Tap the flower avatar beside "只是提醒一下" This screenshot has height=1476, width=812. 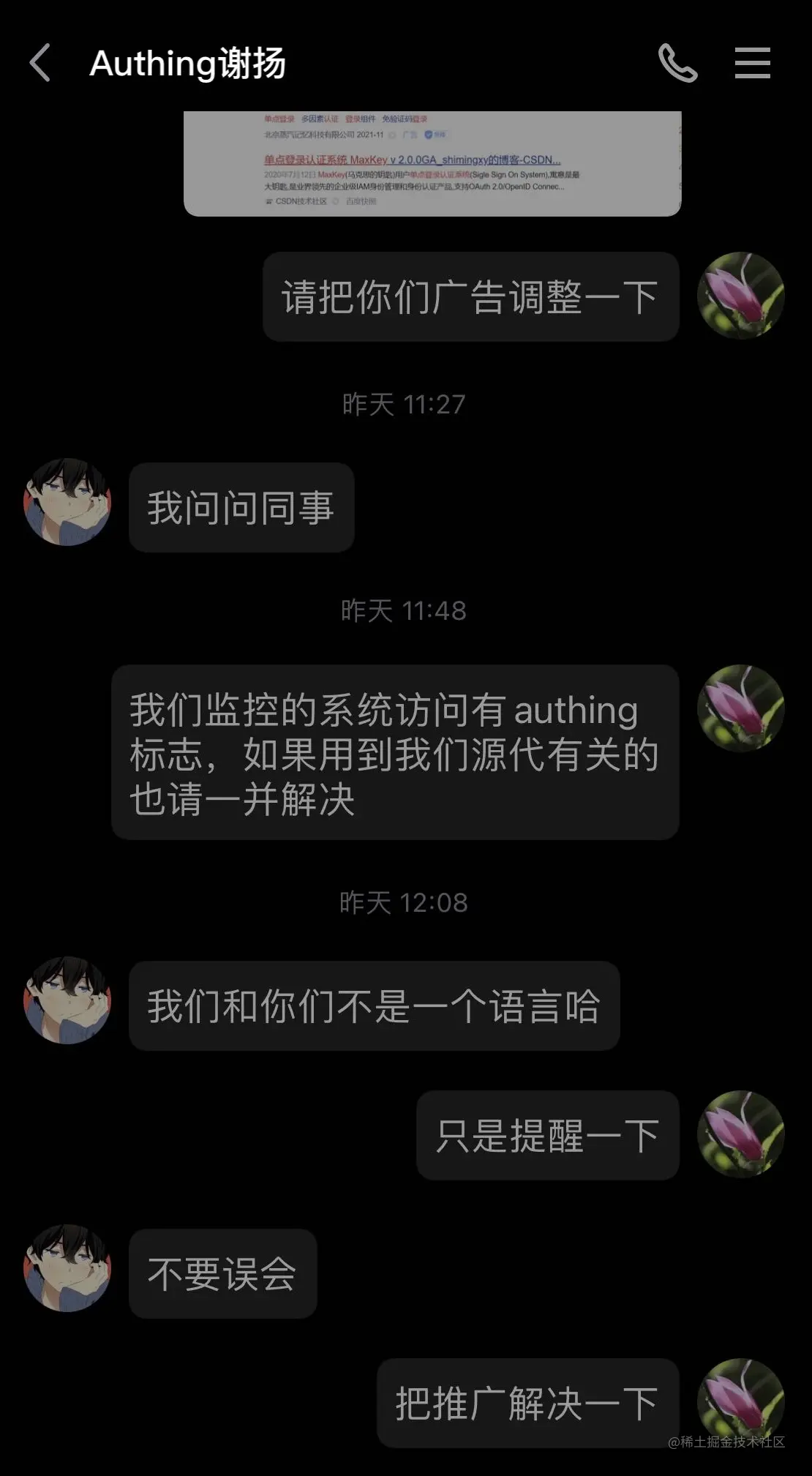pyautogui.click(x=740, y=1134)
